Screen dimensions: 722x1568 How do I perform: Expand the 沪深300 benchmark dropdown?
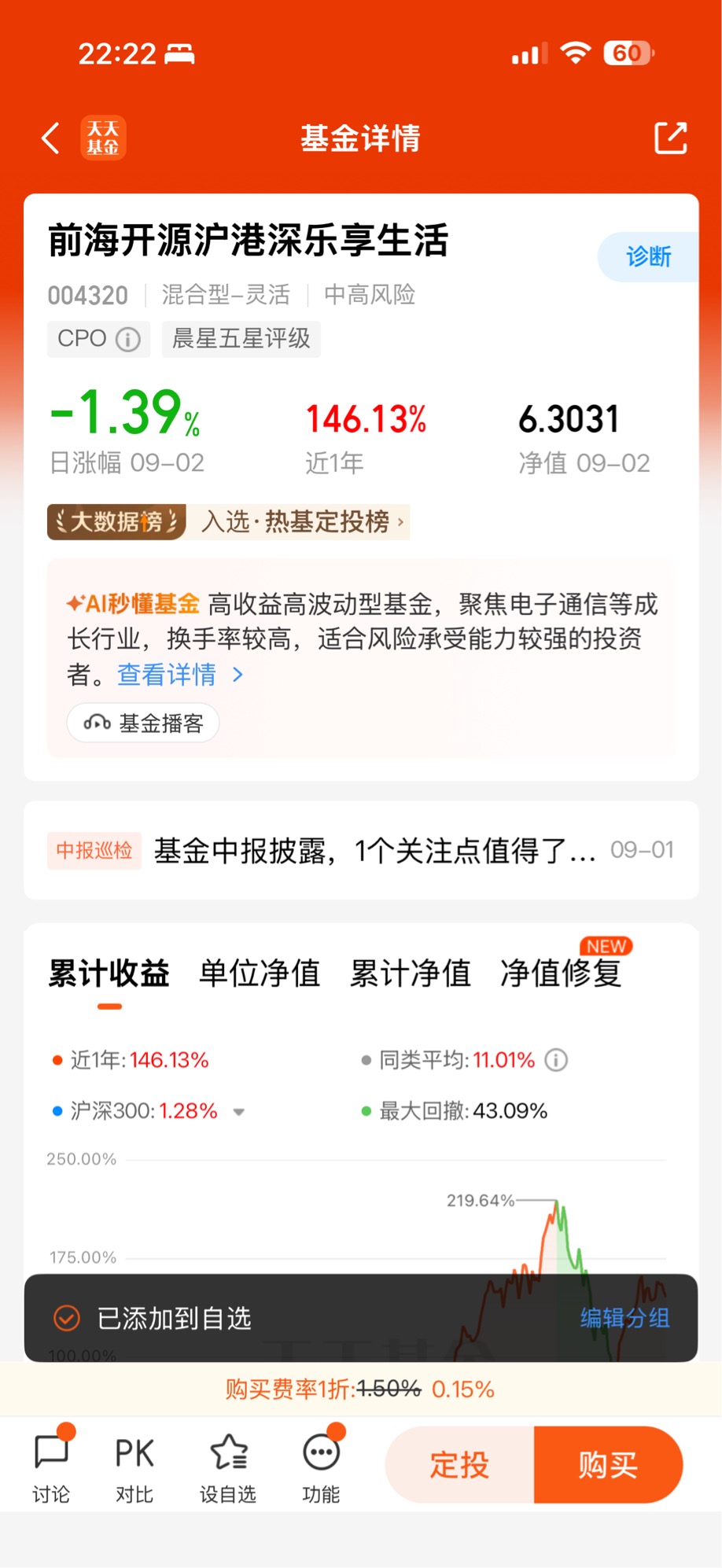(239, 1111)
